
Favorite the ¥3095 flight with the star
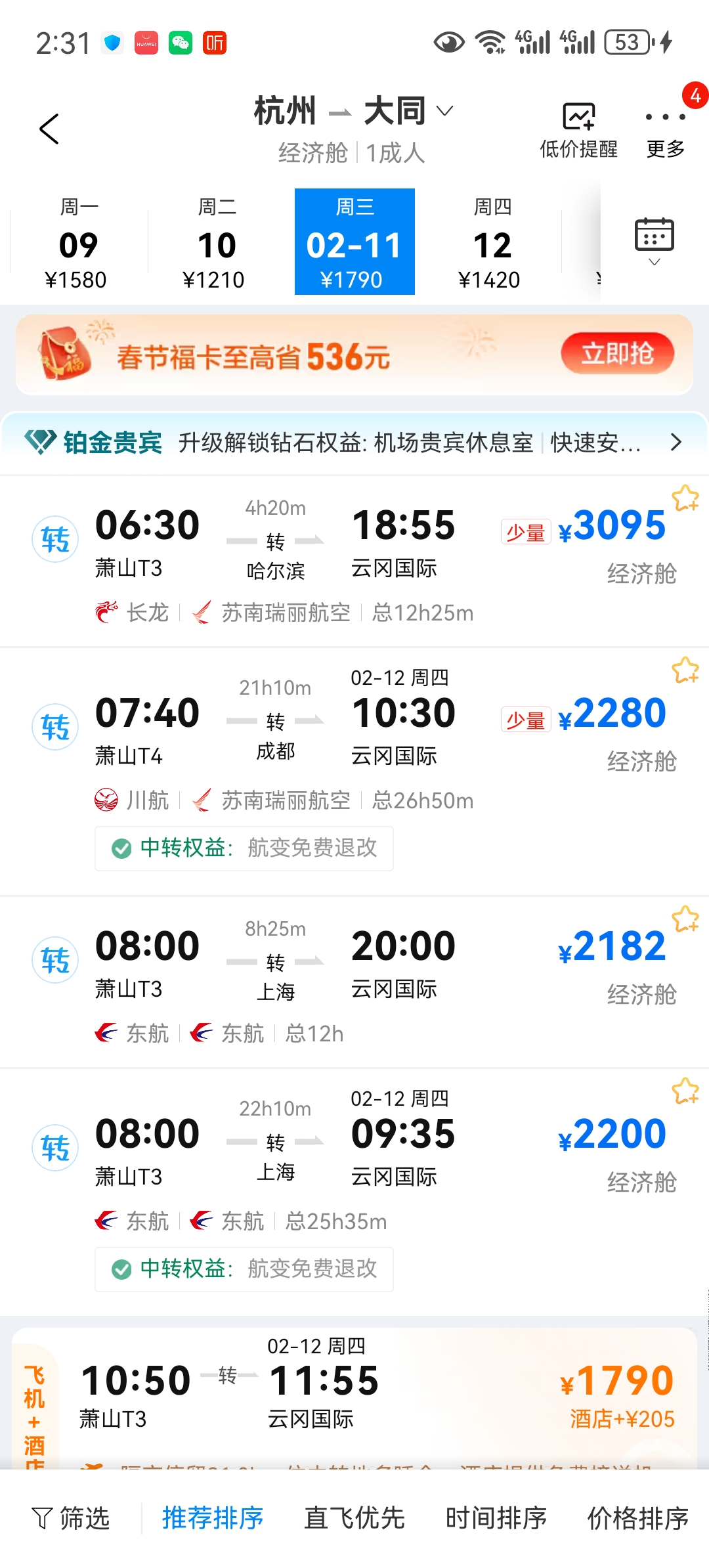point(685,498)
